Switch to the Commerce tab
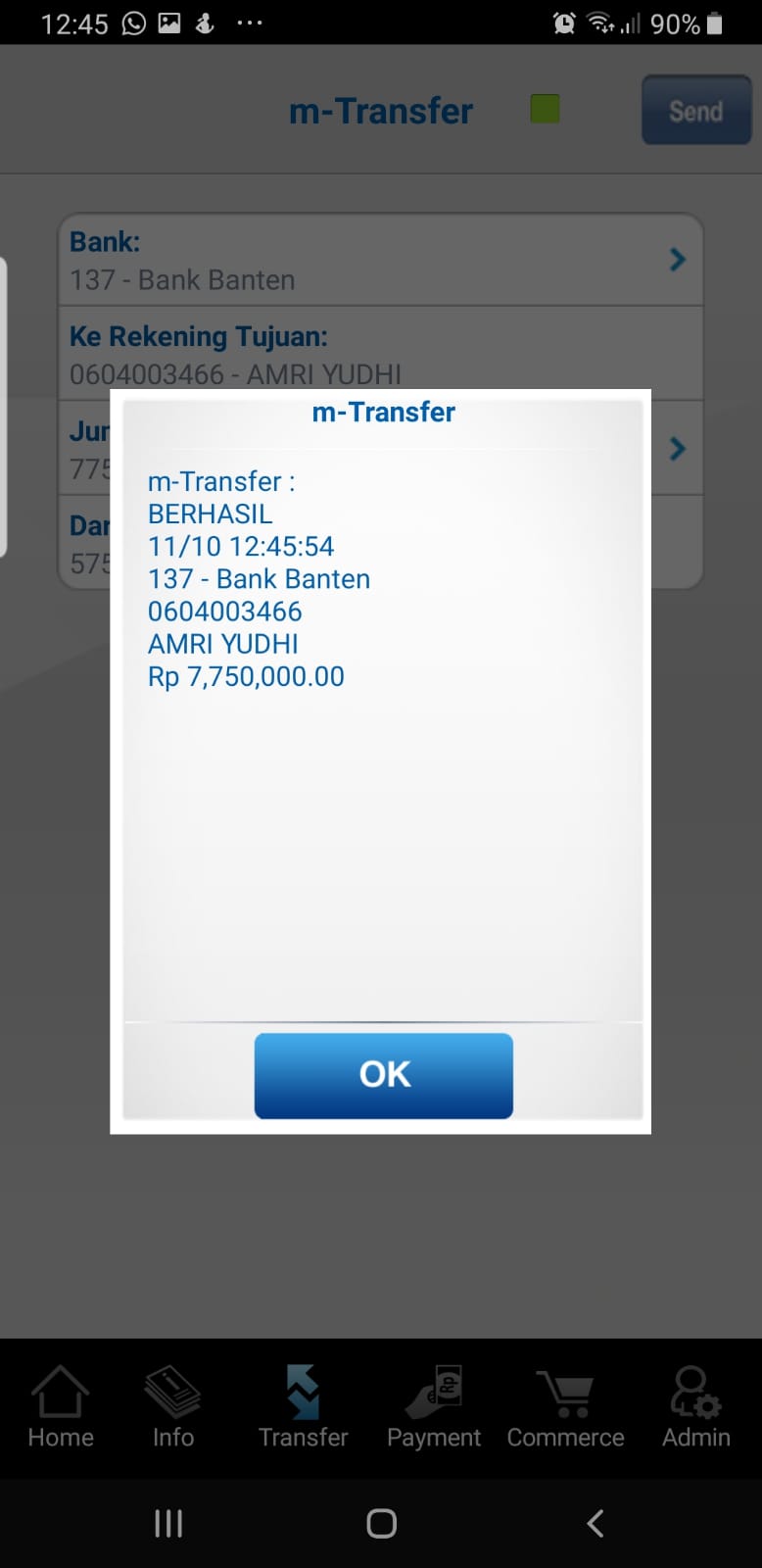This screenshot has width=762, height=1568. click(565, 1408)
